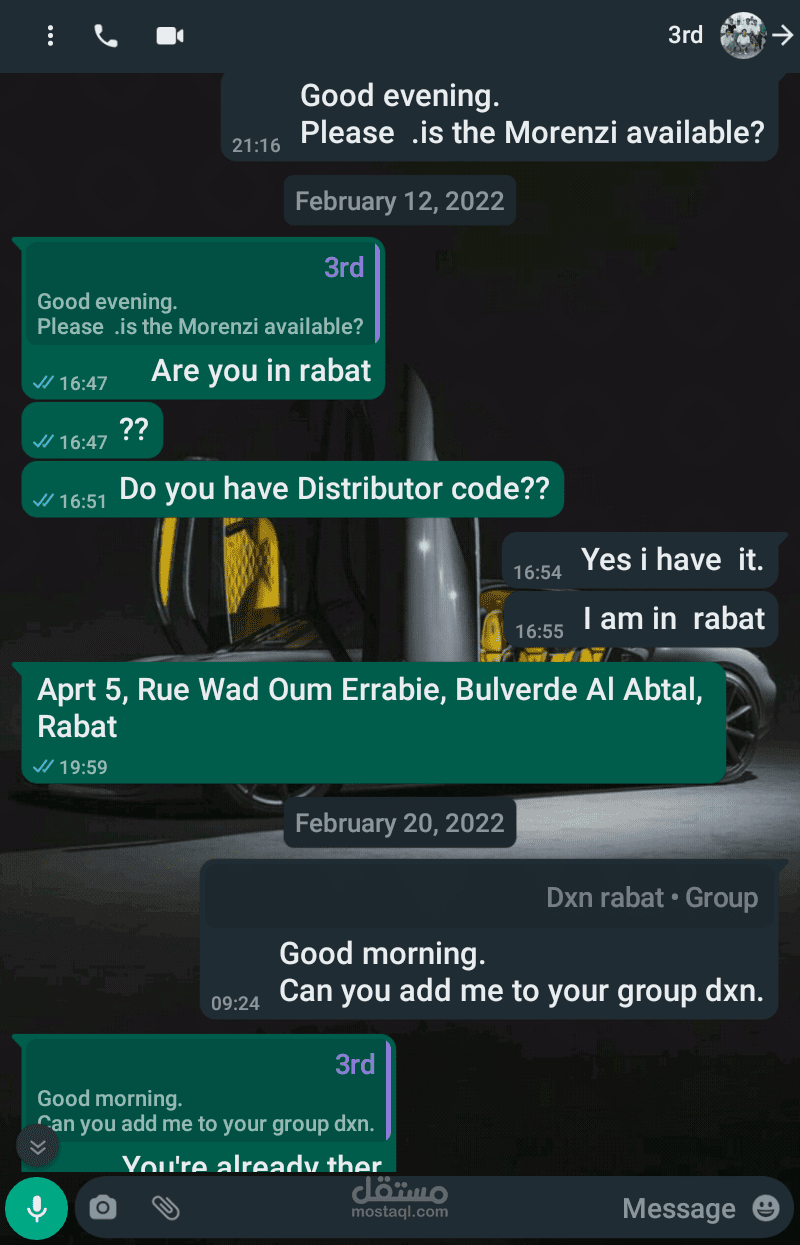Open the contact name 3rd in the header

[685, 35]
